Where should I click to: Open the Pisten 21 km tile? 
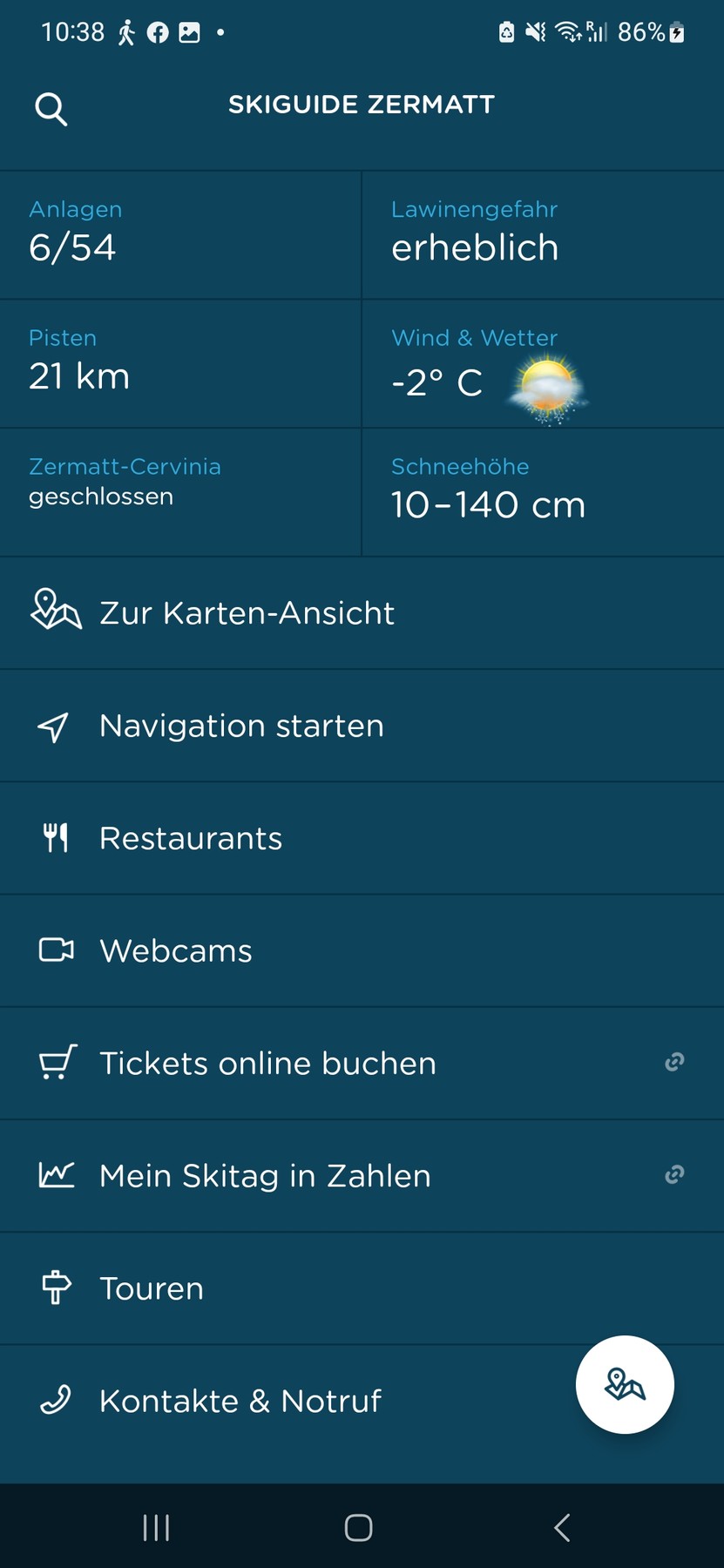pos(180,363)
